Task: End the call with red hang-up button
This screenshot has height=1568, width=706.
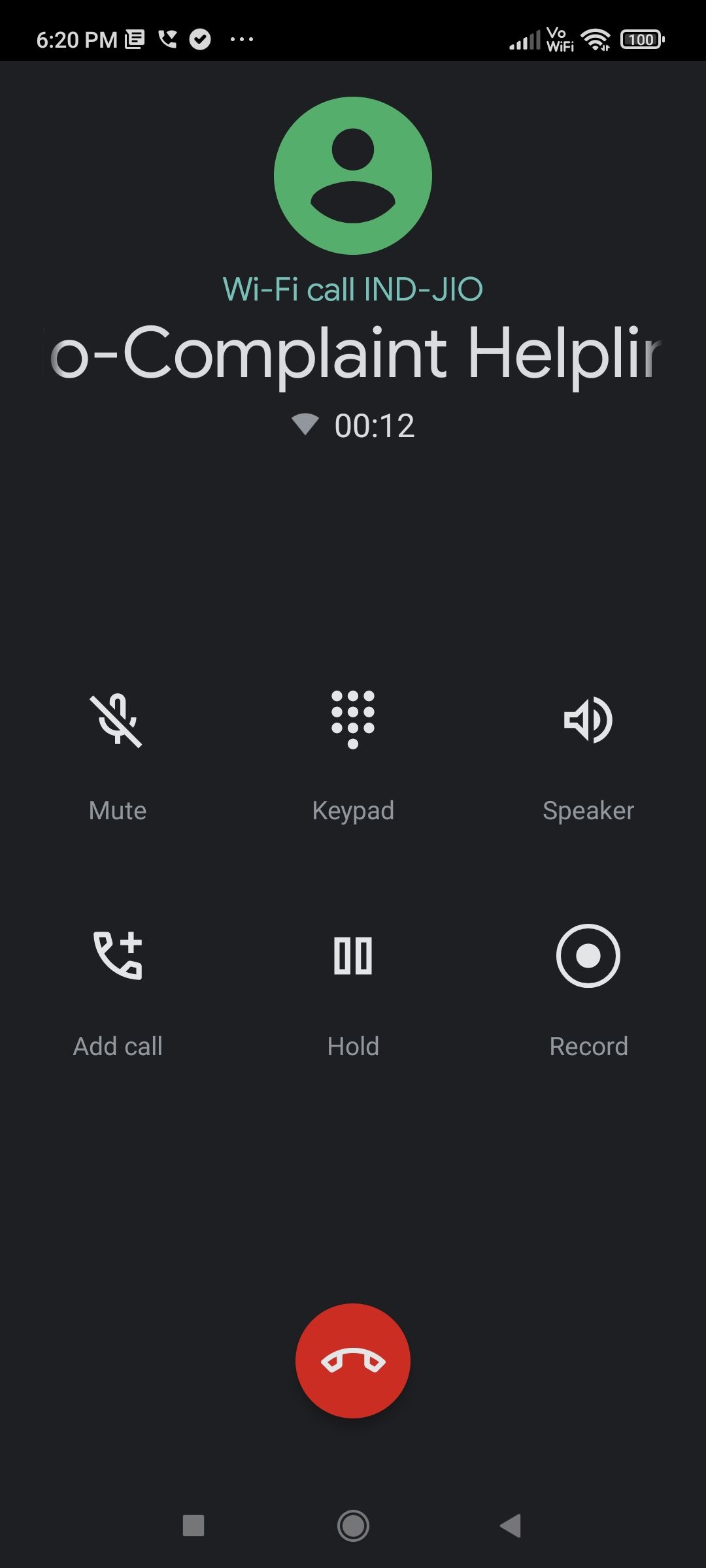Action: coord(353,1361)
